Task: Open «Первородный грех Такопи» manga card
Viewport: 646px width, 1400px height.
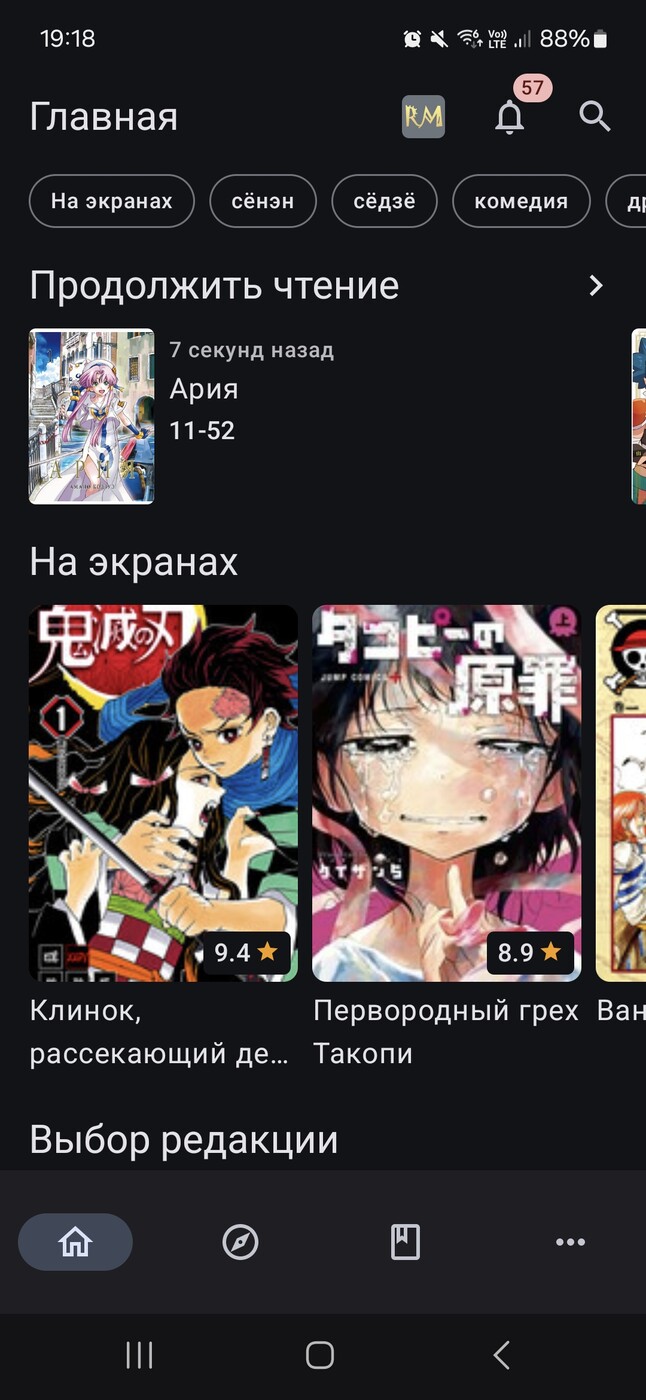Action: [x=446, y=793]
